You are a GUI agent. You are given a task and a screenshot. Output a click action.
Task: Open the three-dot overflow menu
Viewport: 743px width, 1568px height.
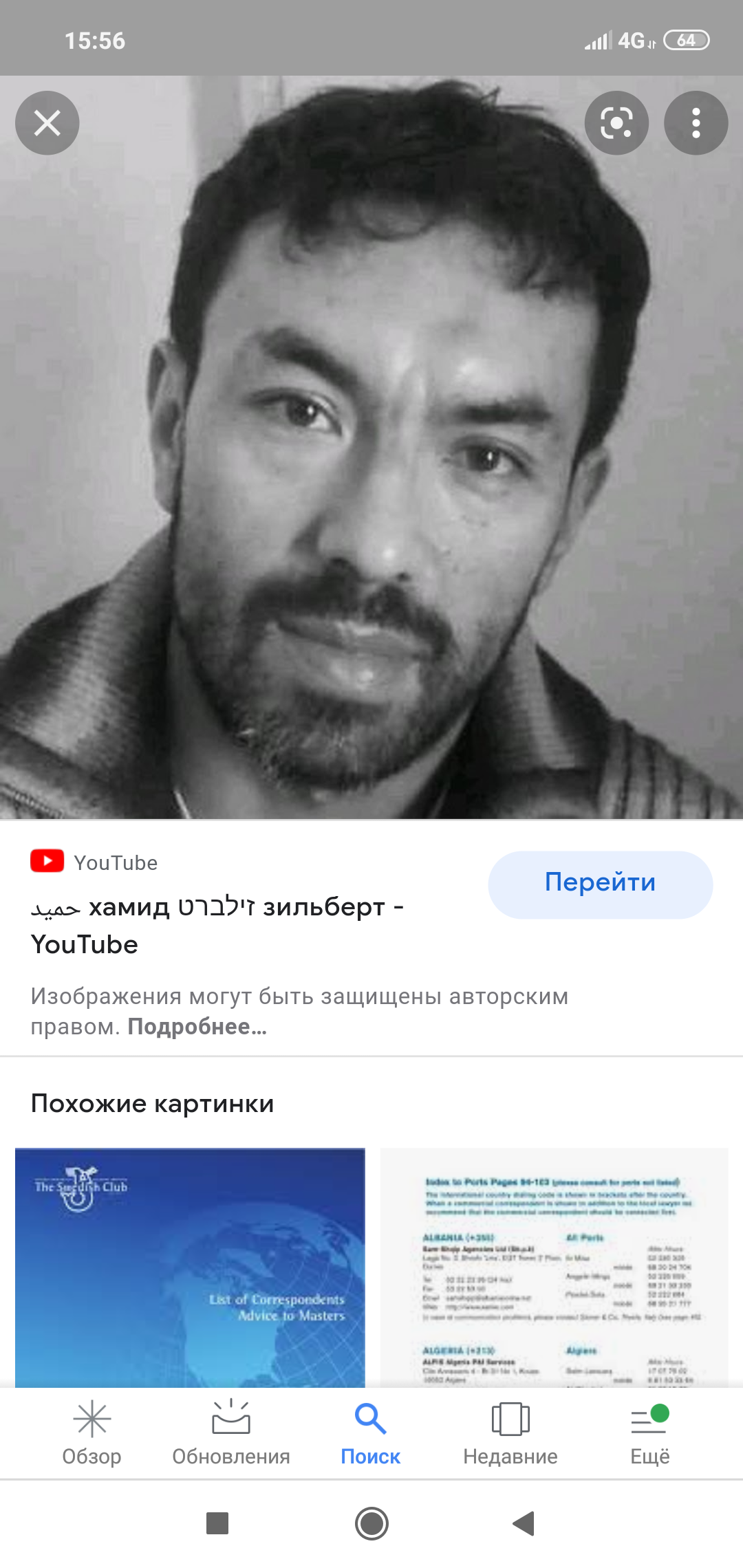[696, 123]
